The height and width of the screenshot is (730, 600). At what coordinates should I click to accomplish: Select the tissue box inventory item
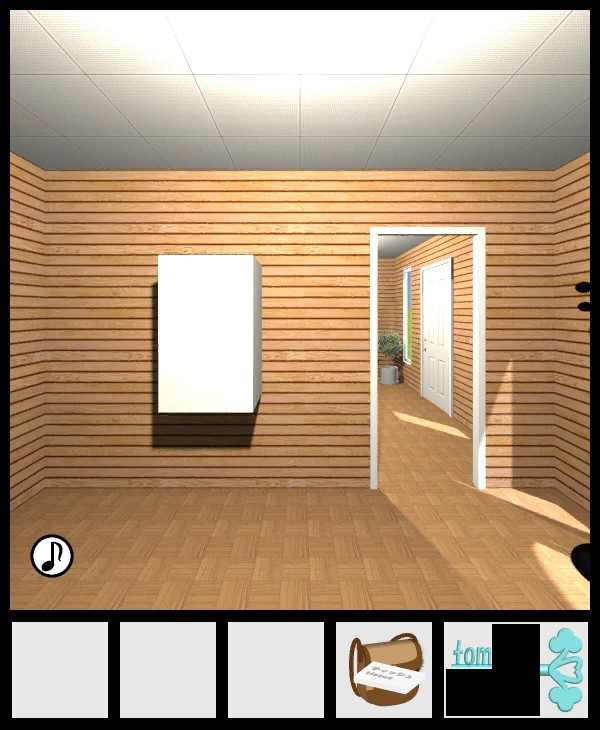pyautogui.click(x=384, y=670)
